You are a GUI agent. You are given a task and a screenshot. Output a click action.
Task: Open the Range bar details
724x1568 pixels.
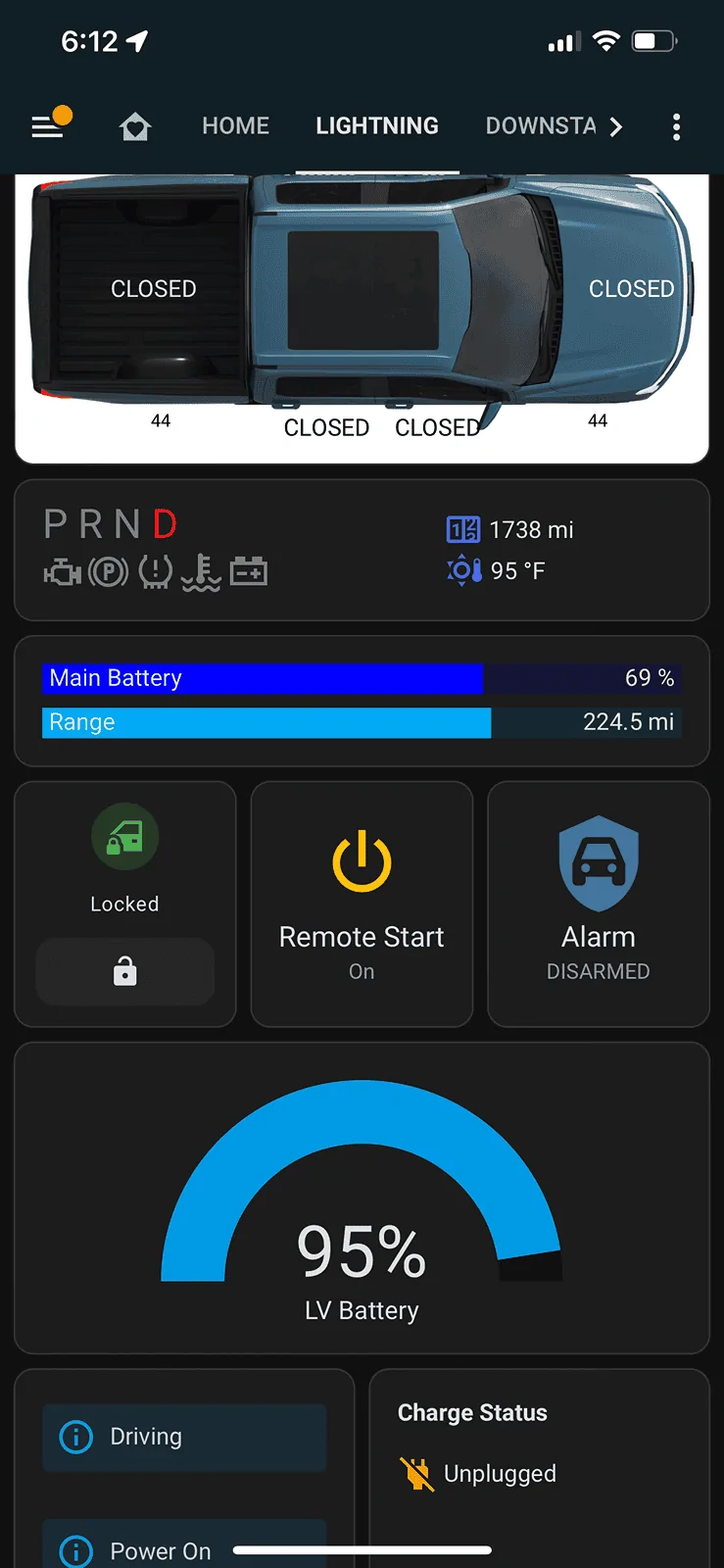click(362, 722)
